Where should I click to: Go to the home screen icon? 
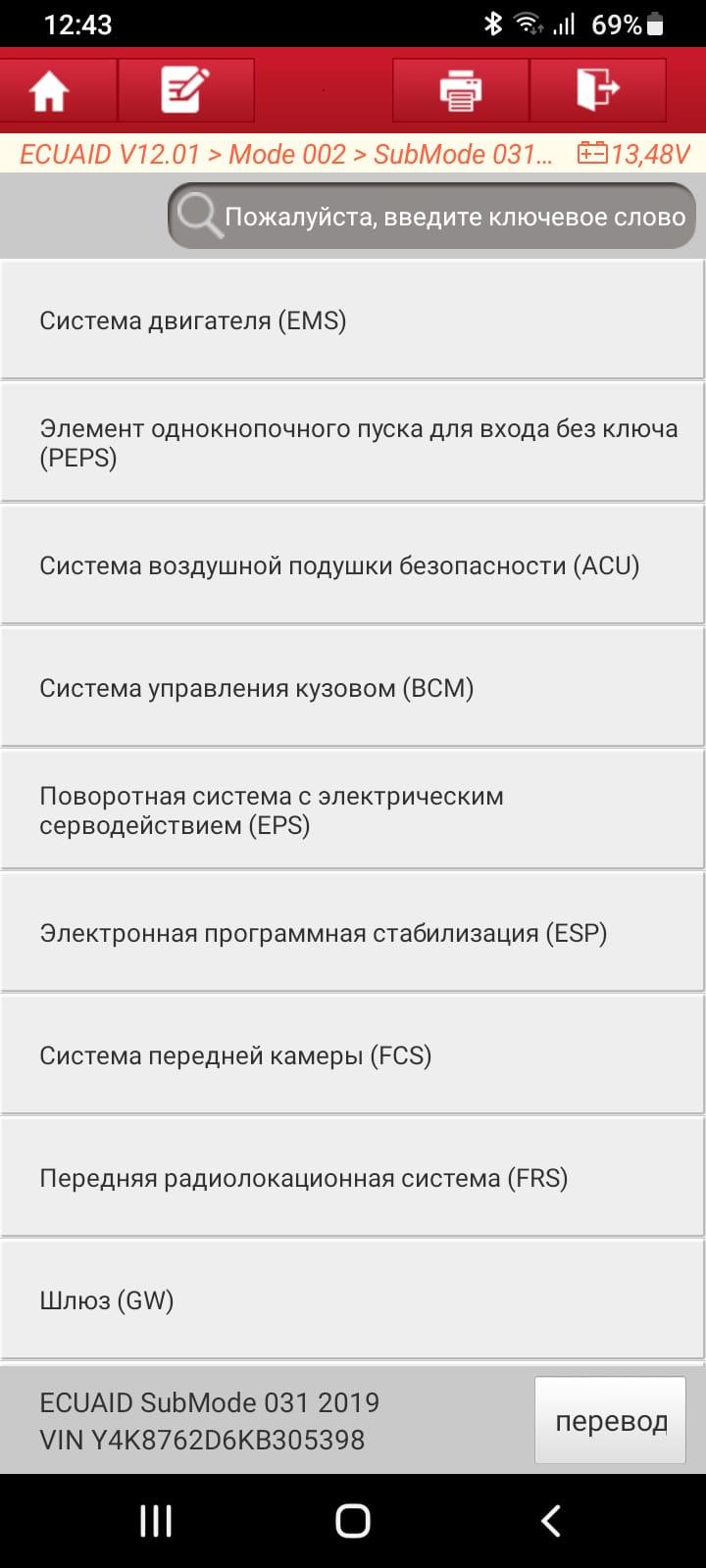point(49,91)
